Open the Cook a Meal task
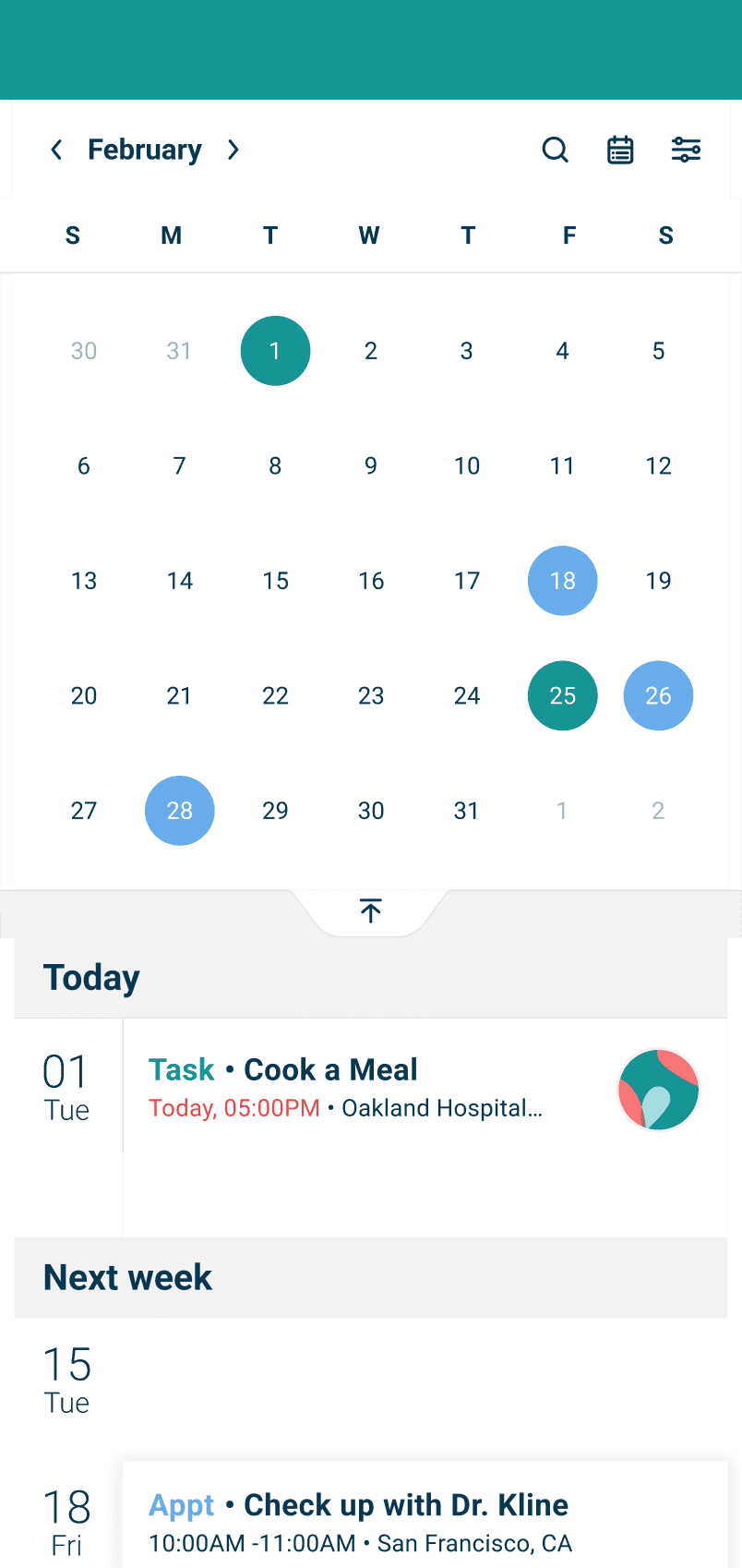Image resolution: width=742 pixels, height=1568 pixels. click(x=369, y=1090)
